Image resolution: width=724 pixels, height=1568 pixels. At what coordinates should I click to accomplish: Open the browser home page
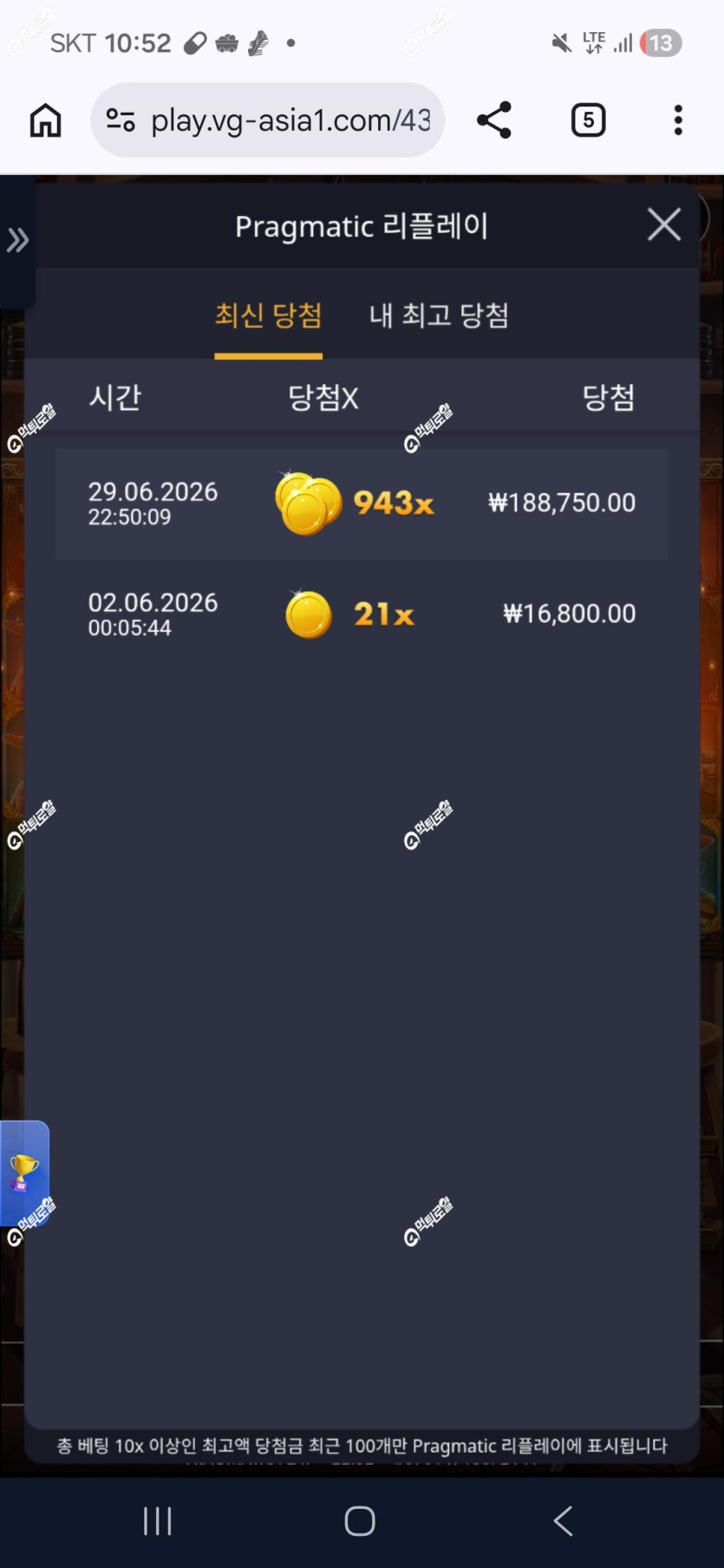click(x=45, y=120)
